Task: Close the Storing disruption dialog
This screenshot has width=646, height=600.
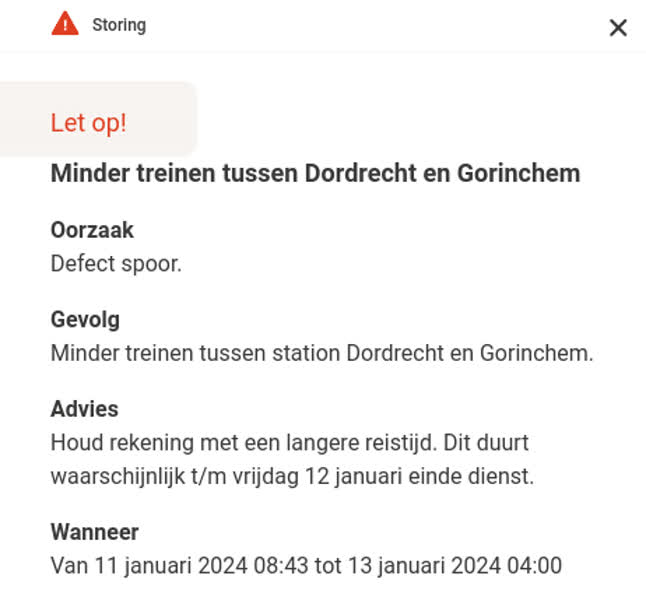Action: [x=618, y=28]
